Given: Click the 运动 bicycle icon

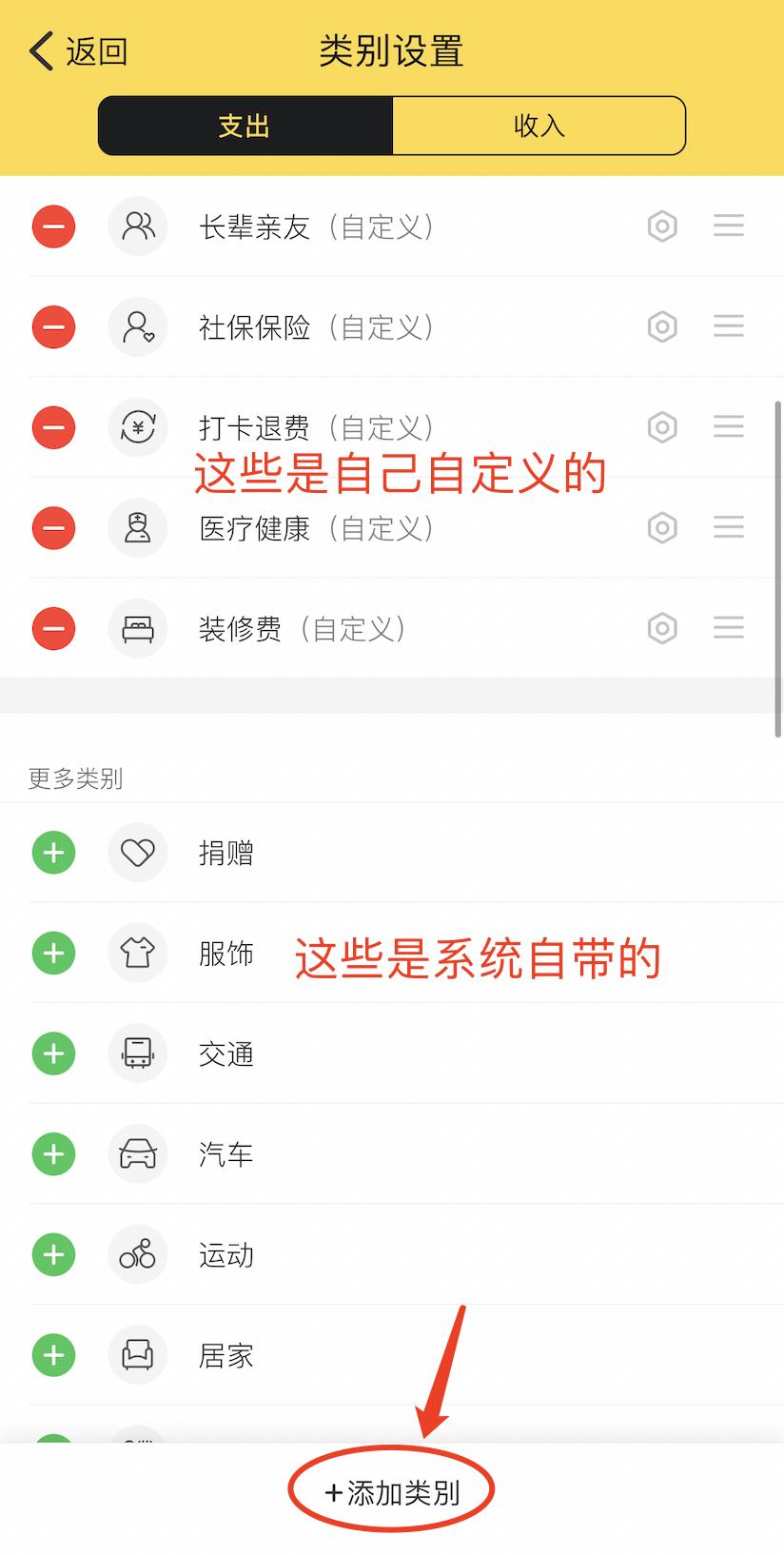Looking at the screenshot, I should [138, 1254].
